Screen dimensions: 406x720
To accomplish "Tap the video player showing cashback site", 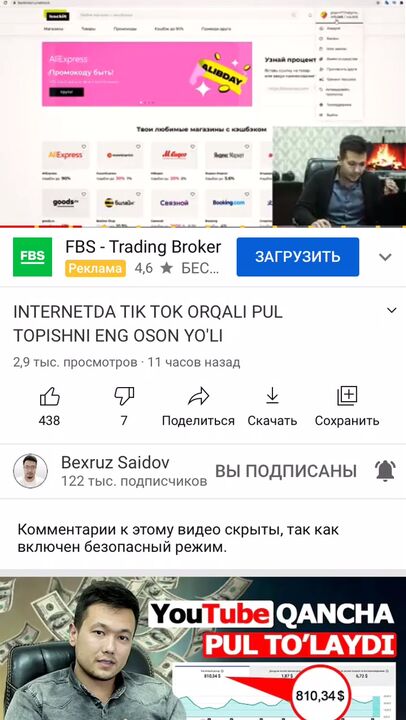I will point(203,113).
